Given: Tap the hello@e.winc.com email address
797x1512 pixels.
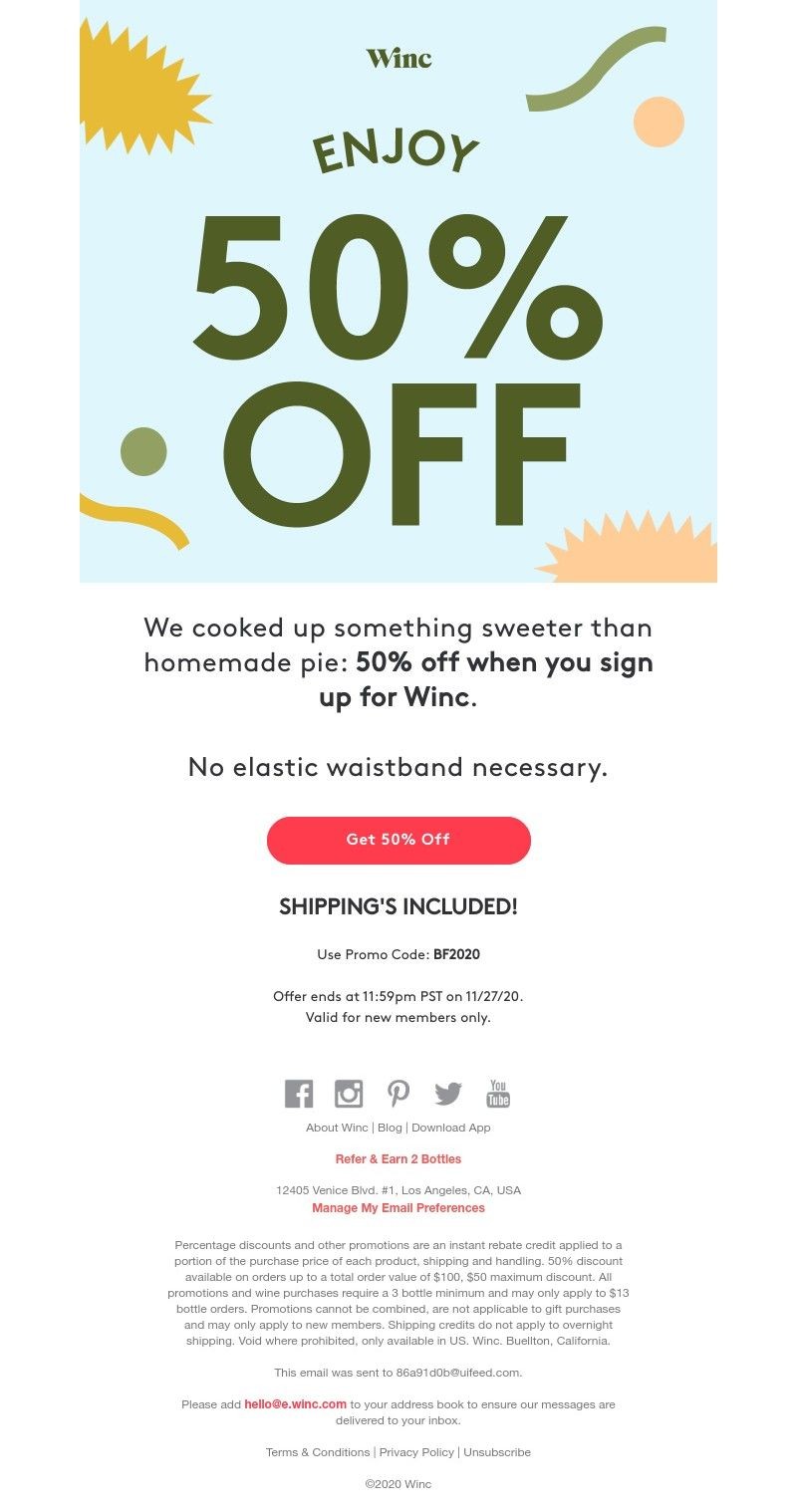Looking at the screenshot, I should coord(295,1404).
